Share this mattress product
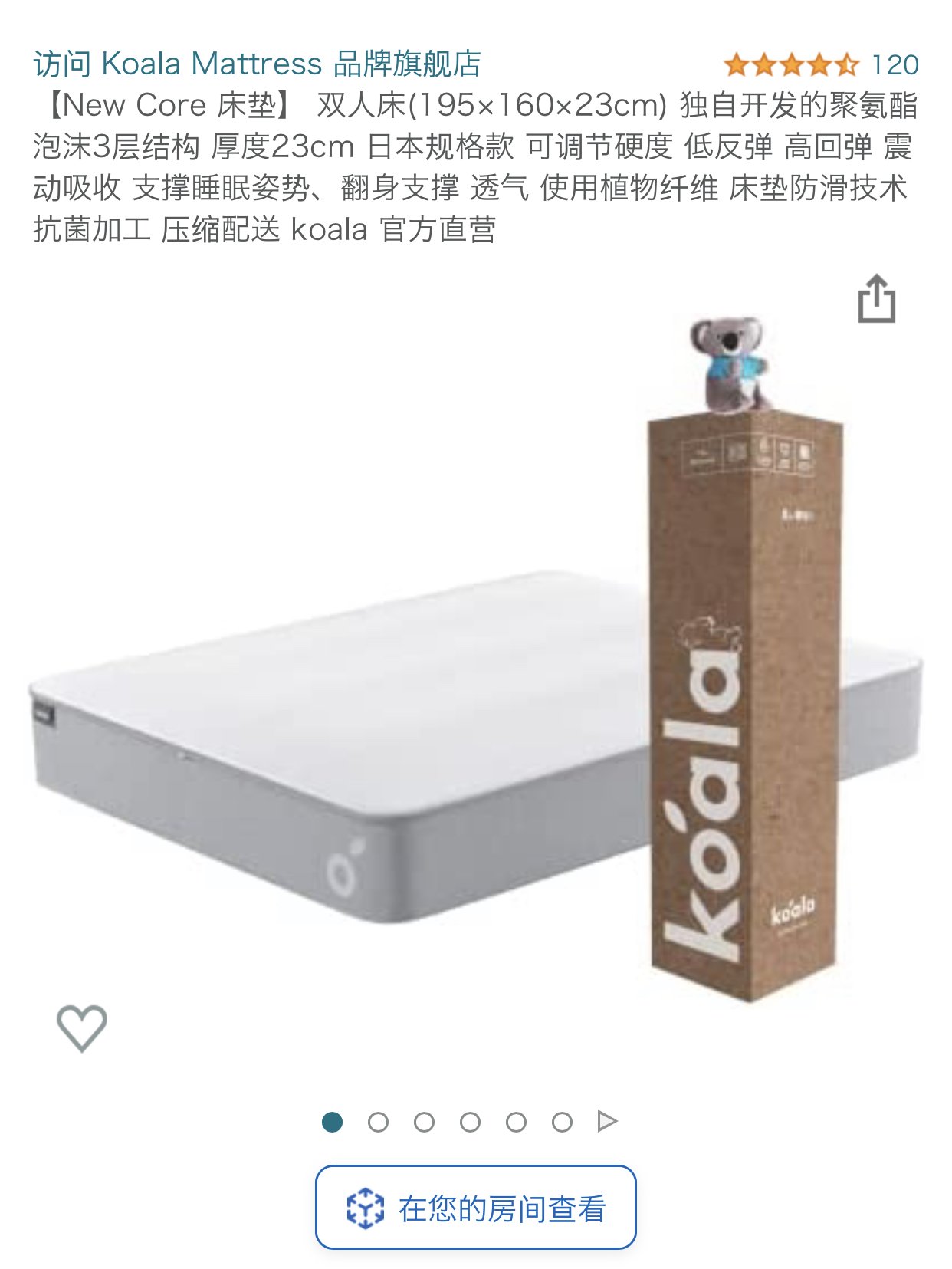The width and height of the screenshot is (952, 1269). [x=876, y=299]
